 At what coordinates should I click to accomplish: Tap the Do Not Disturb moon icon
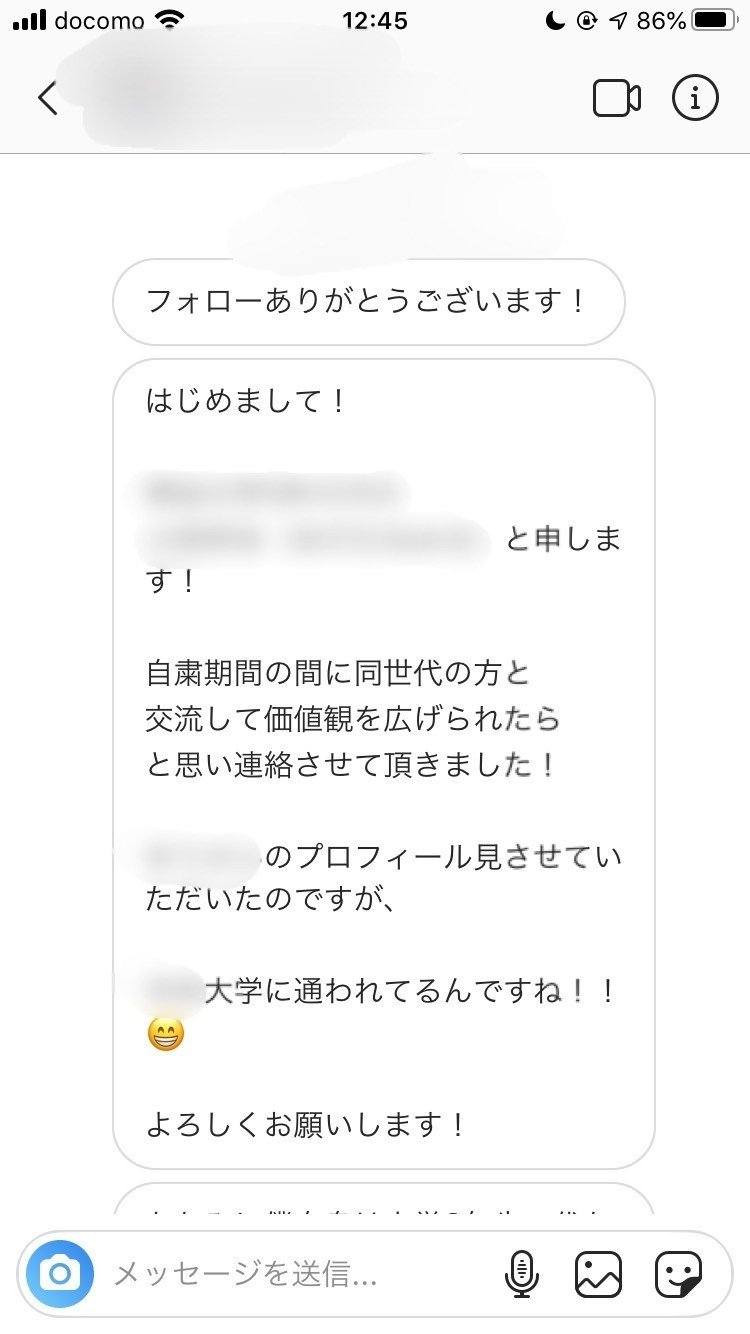553,18
